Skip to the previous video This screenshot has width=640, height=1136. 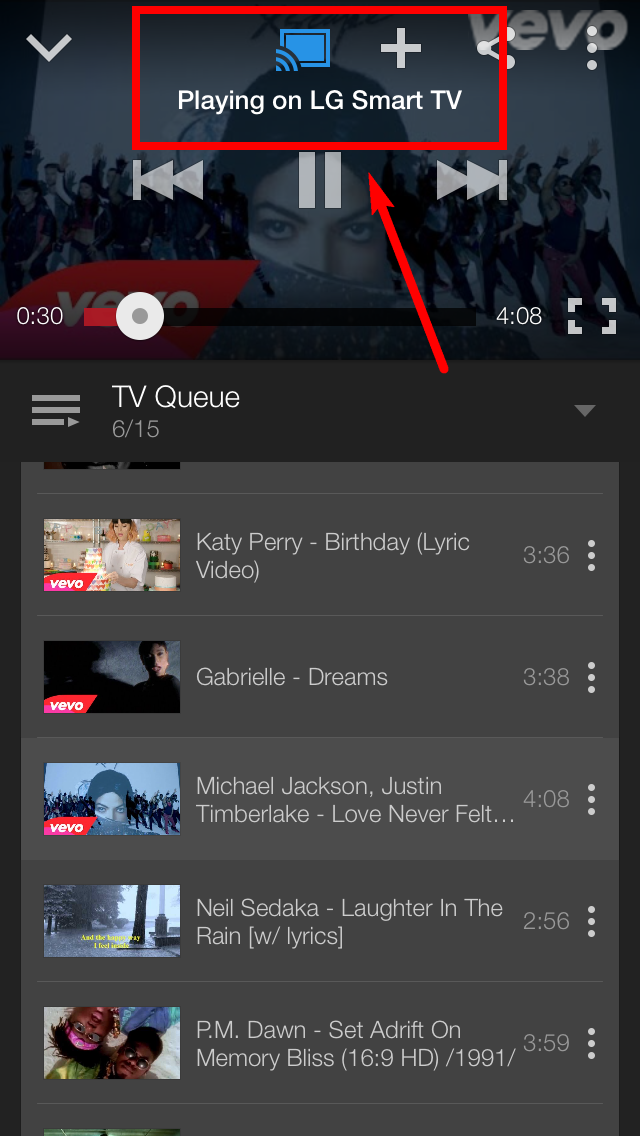click(168, 180)
